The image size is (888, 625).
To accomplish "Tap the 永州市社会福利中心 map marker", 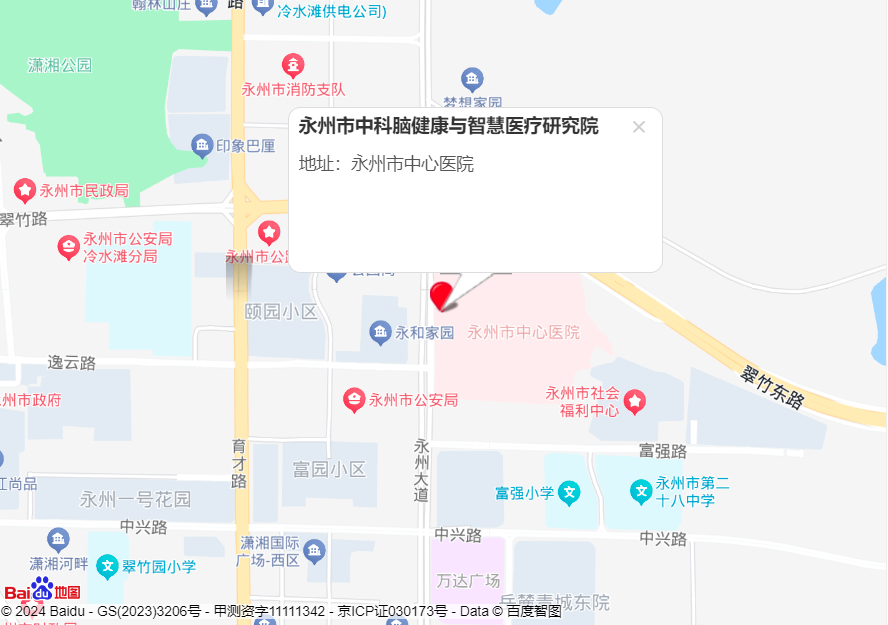I will 635,402.
